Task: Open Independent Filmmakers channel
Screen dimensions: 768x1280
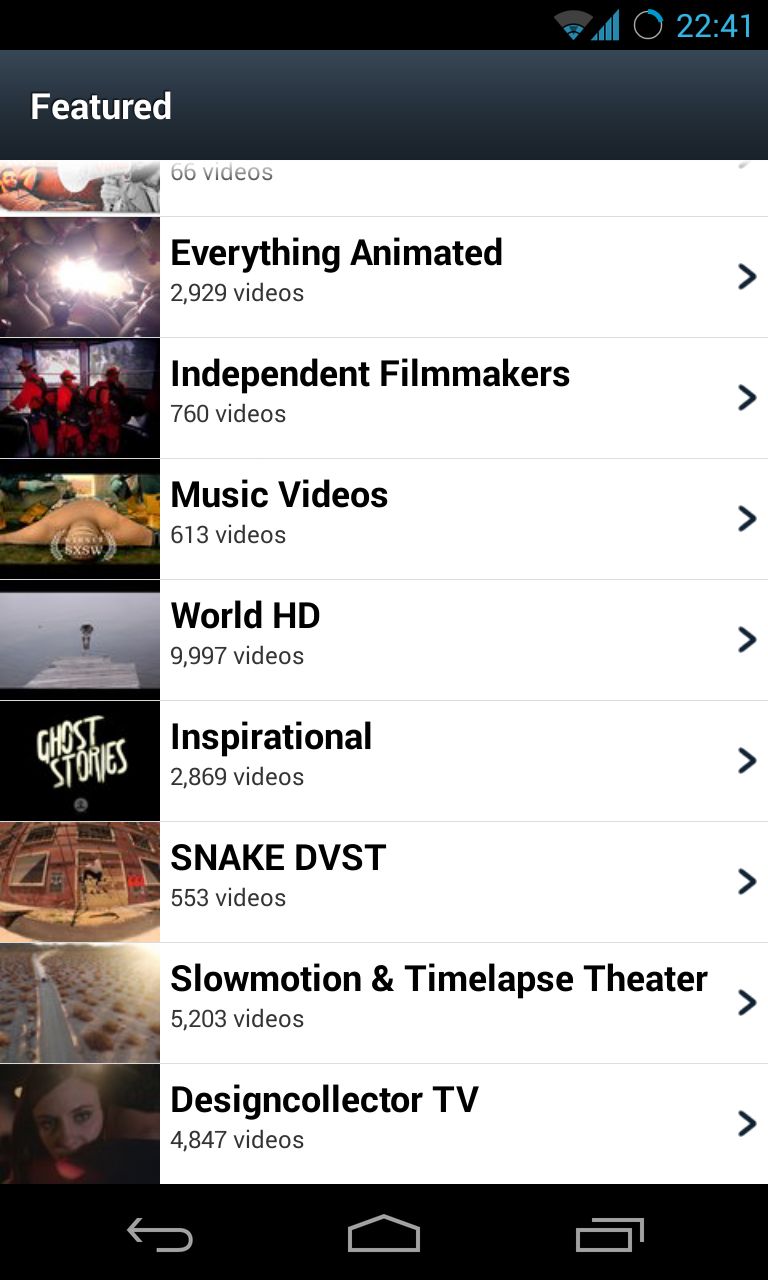Action: tap(384, 398)
